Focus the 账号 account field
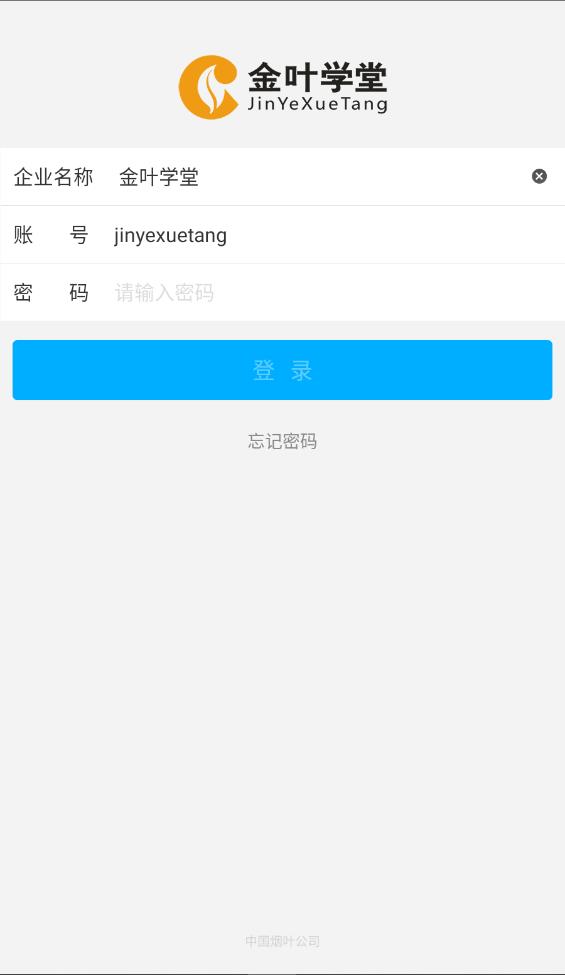The height and width of the screenshot is (975, 565). coord(336,235)
